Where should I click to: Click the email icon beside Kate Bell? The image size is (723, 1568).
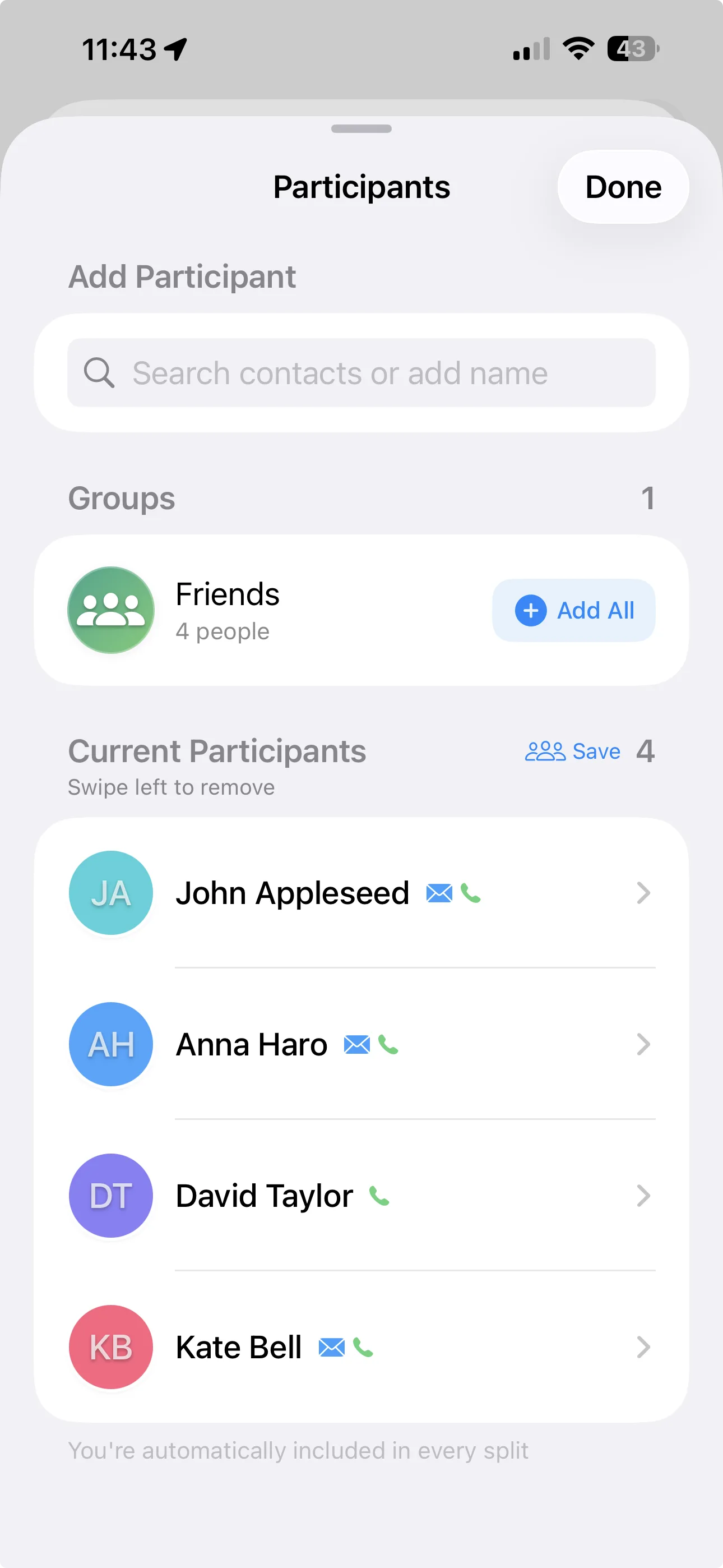pyautogui.click(x=331, y=1347)
